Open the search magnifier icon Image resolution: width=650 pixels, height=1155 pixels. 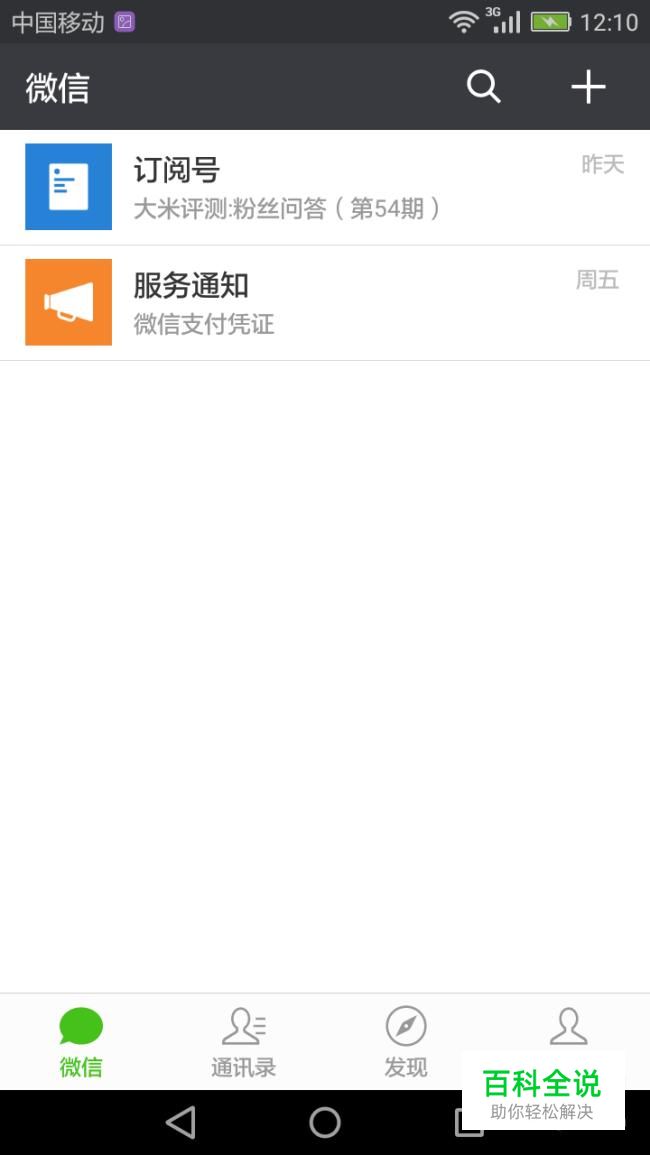(x=483, y=87)
